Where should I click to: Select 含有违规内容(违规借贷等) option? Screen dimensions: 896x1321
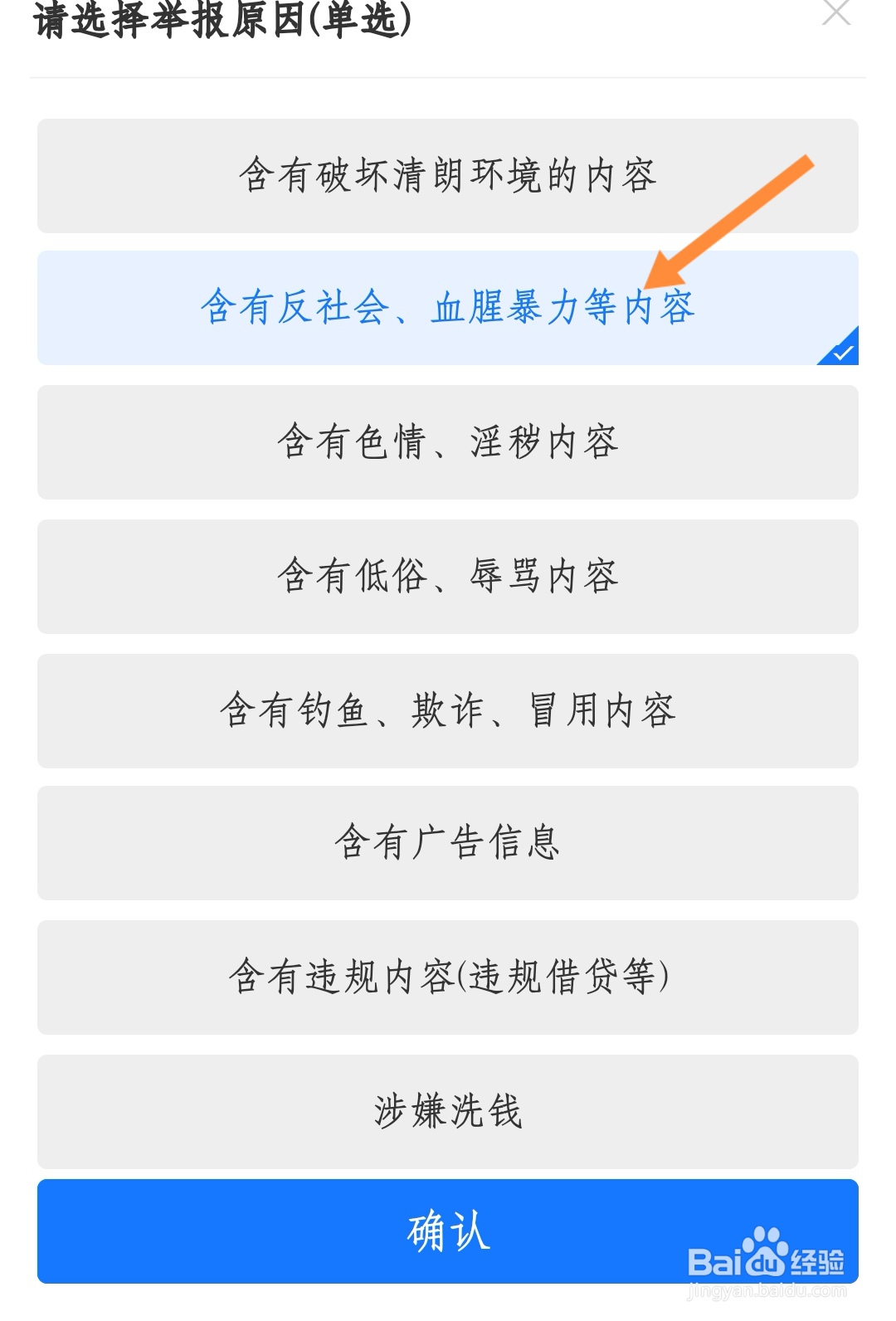(x=448, y=977)
